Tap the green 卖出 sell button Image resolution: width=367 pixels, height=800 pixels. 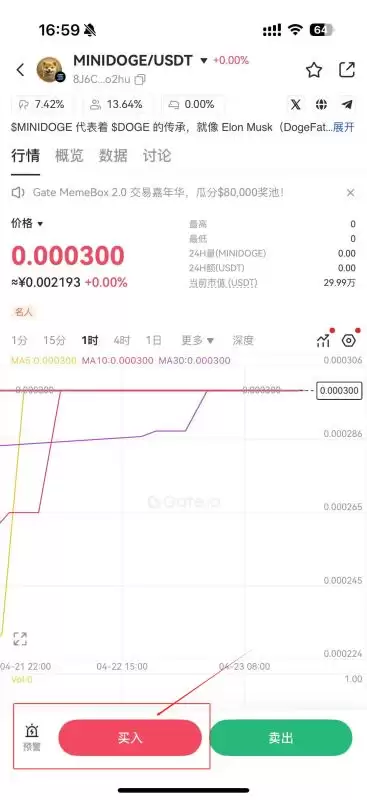(281, 738)
